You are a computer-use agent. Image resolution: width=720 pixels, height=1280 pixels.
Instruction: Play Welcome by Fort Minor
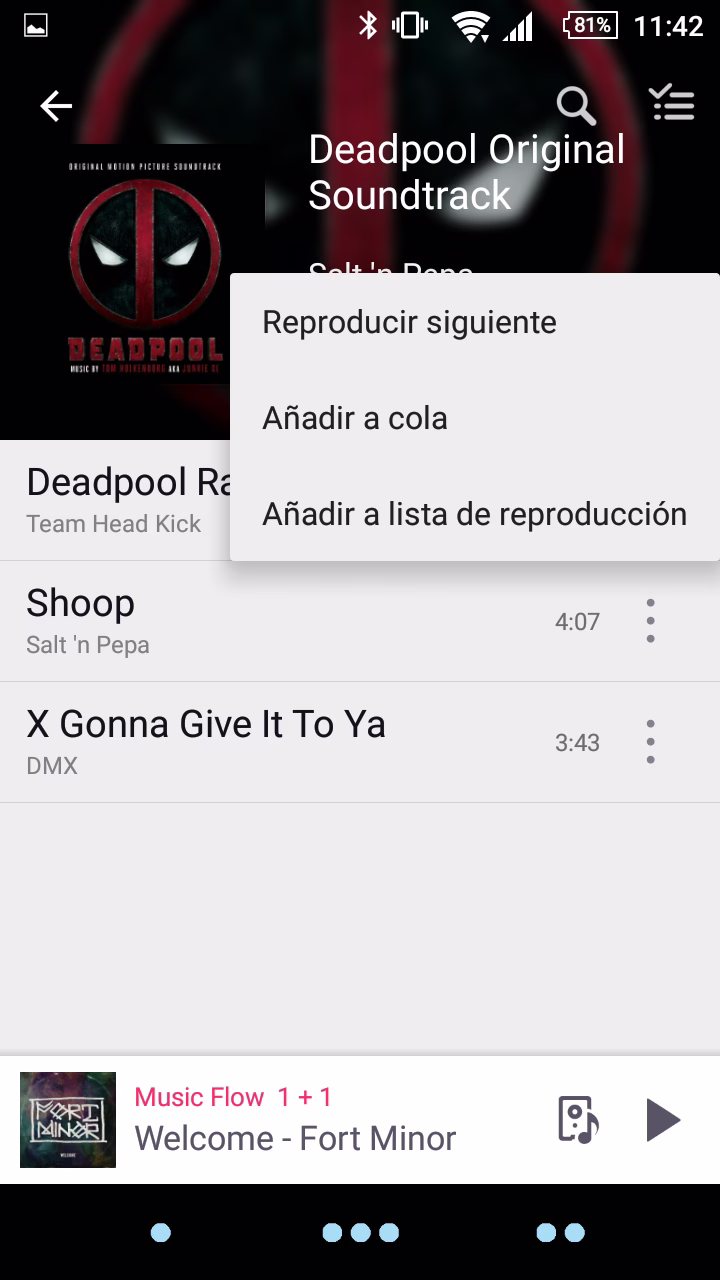tap(662, 1119)
